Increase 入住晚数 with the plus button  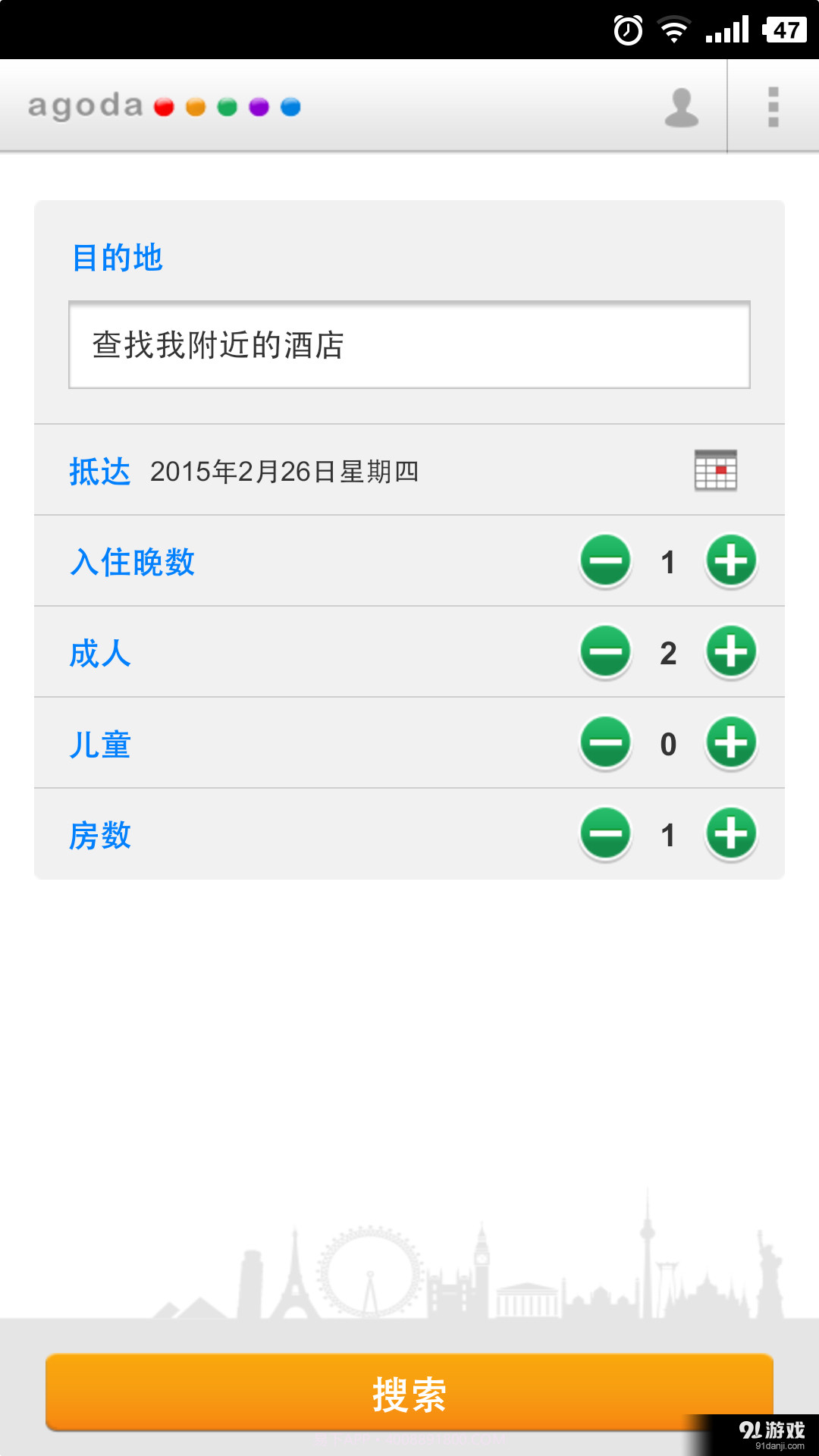(x=730, y=561)
